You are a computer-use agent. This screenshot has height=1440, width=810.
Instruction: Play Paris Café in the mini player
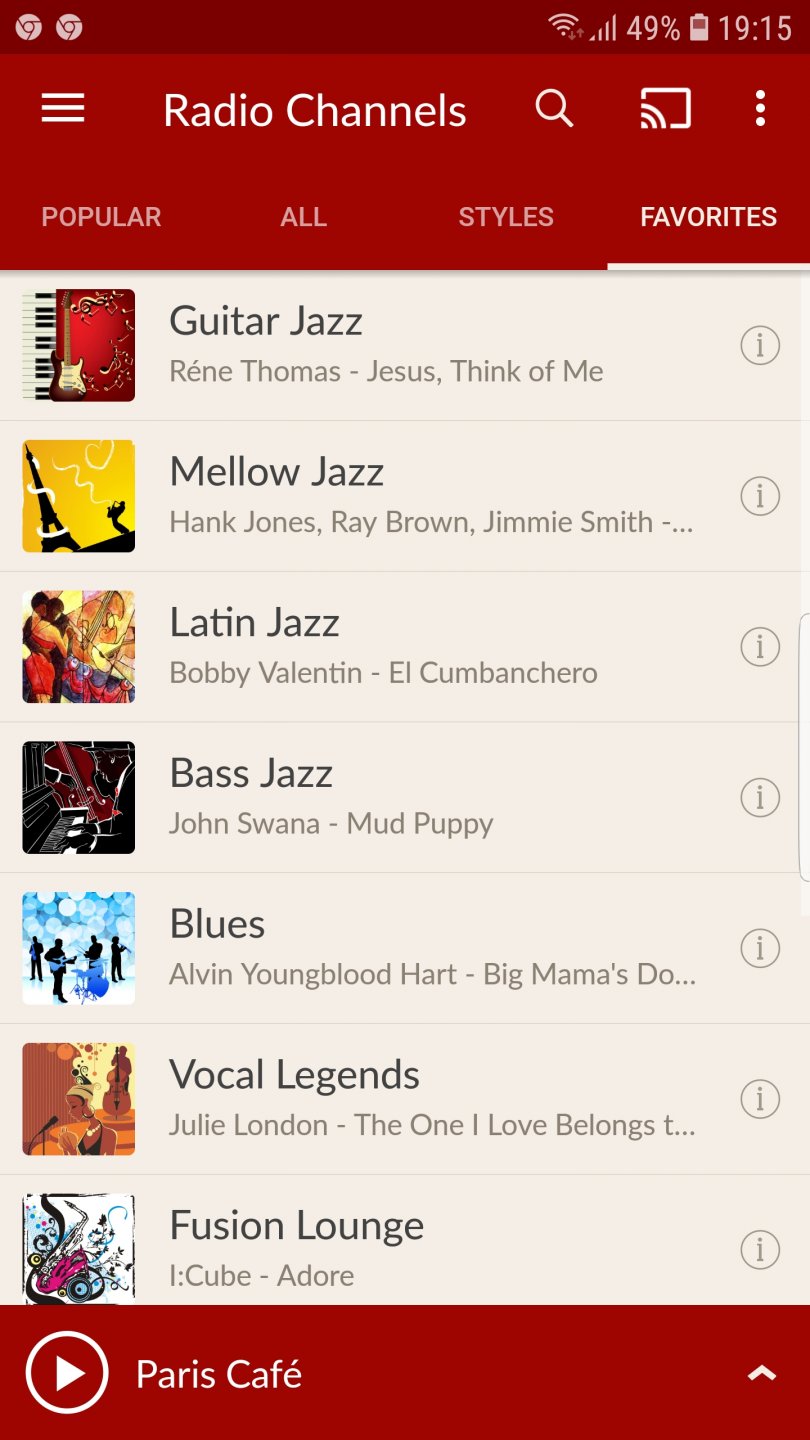tap(67, 1373)
